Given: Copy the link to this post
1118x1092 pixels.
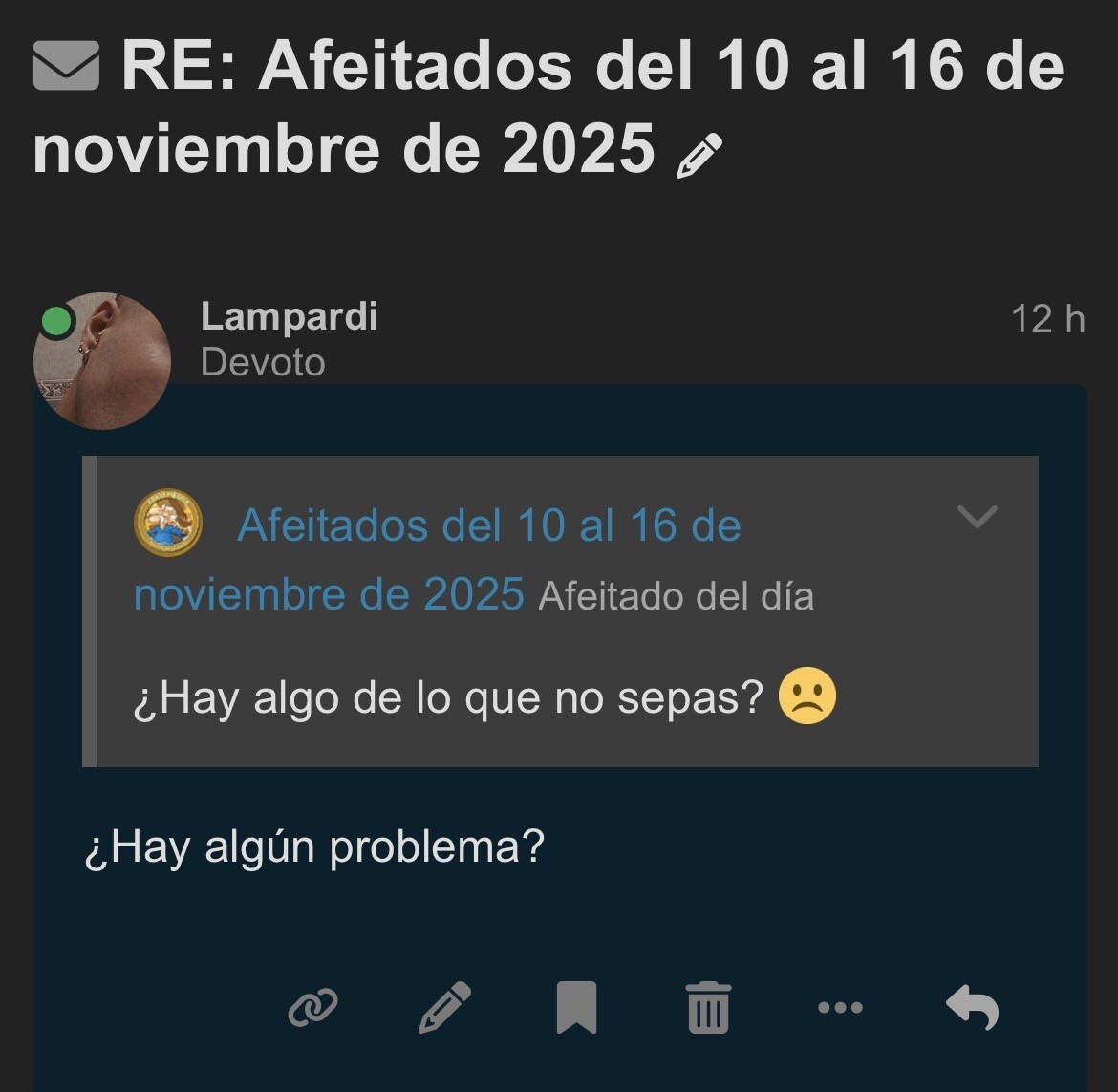Looking at the screenshot, I should 313,1008.
